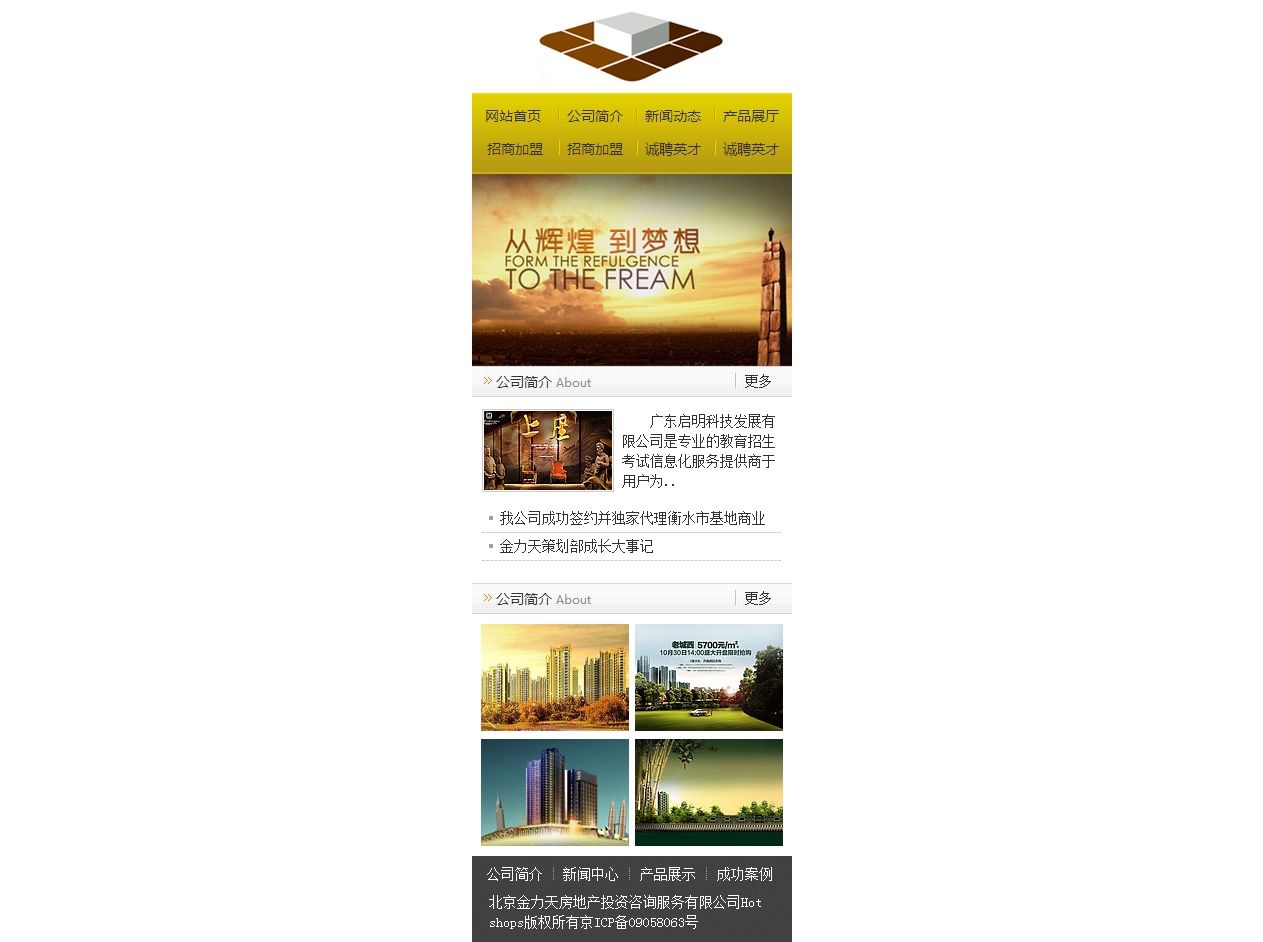Open 公司简介 in the yellow top menu
This screenshot has width=1263, height=942.
coord(595,116)
